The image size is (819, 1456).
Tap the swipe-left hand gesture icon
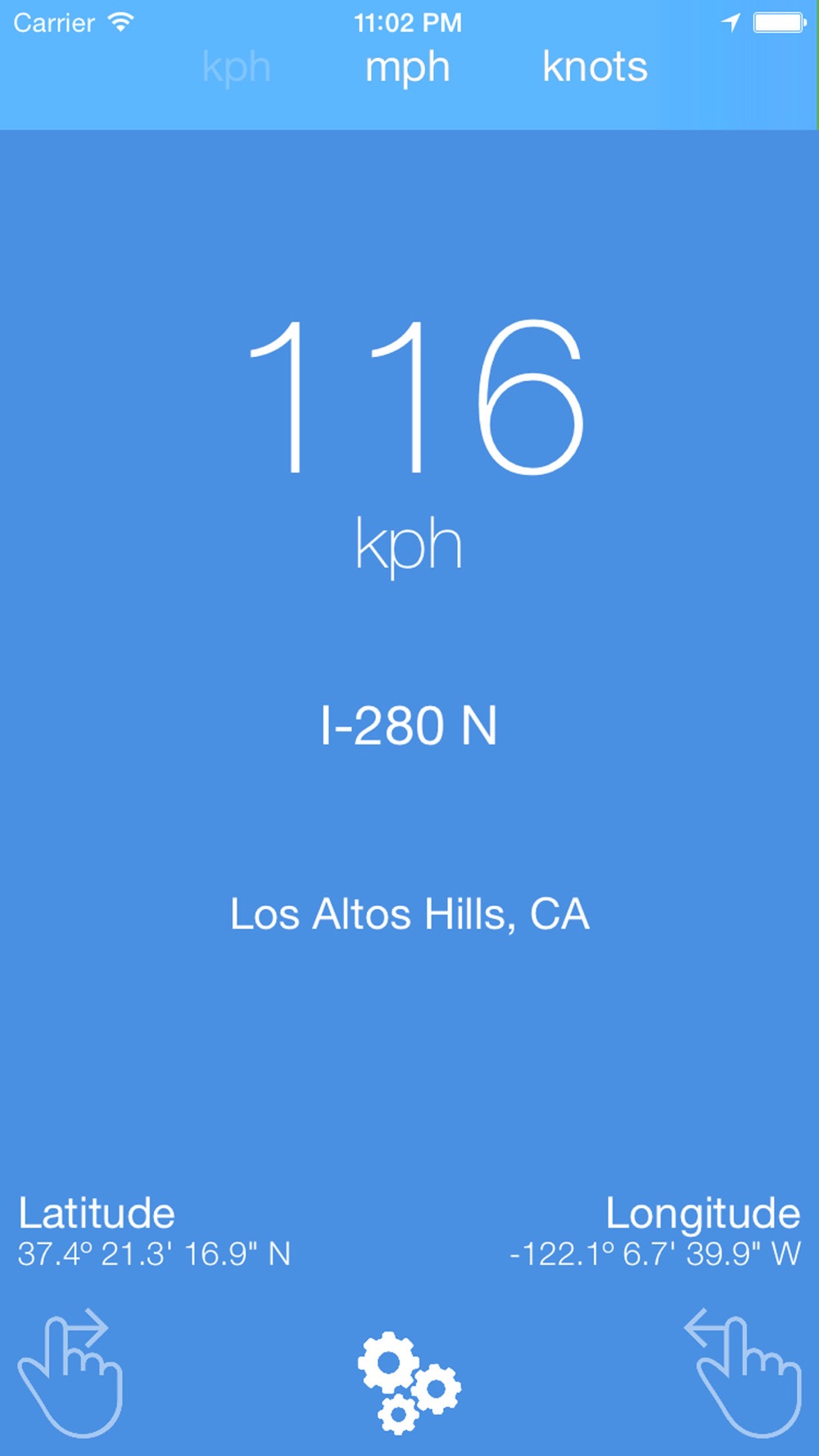(x=744, y=1372)
